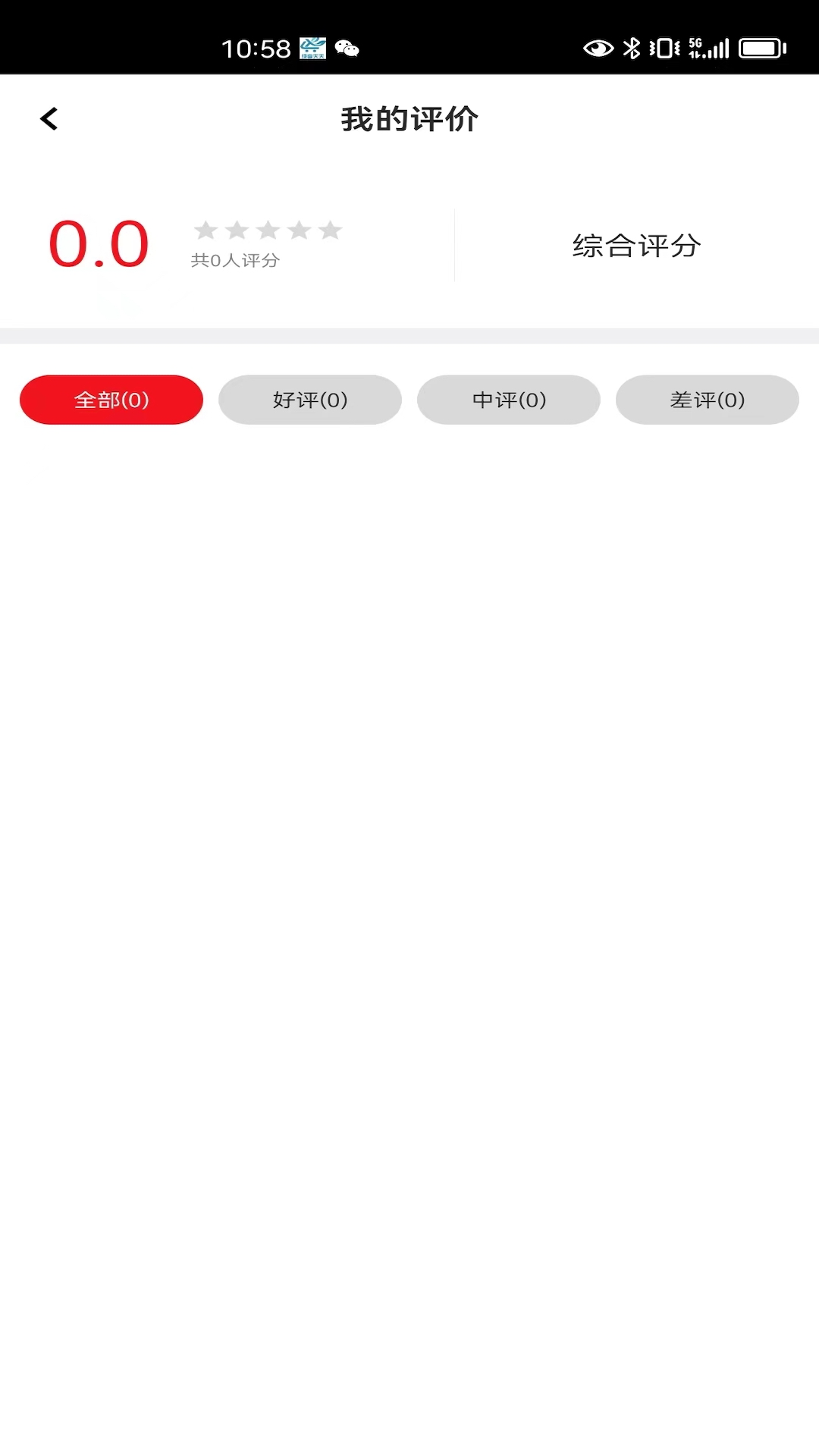Filter by 差评(0) reviews
This screenshot has height=1456, width=819.
tap(708, 400)
